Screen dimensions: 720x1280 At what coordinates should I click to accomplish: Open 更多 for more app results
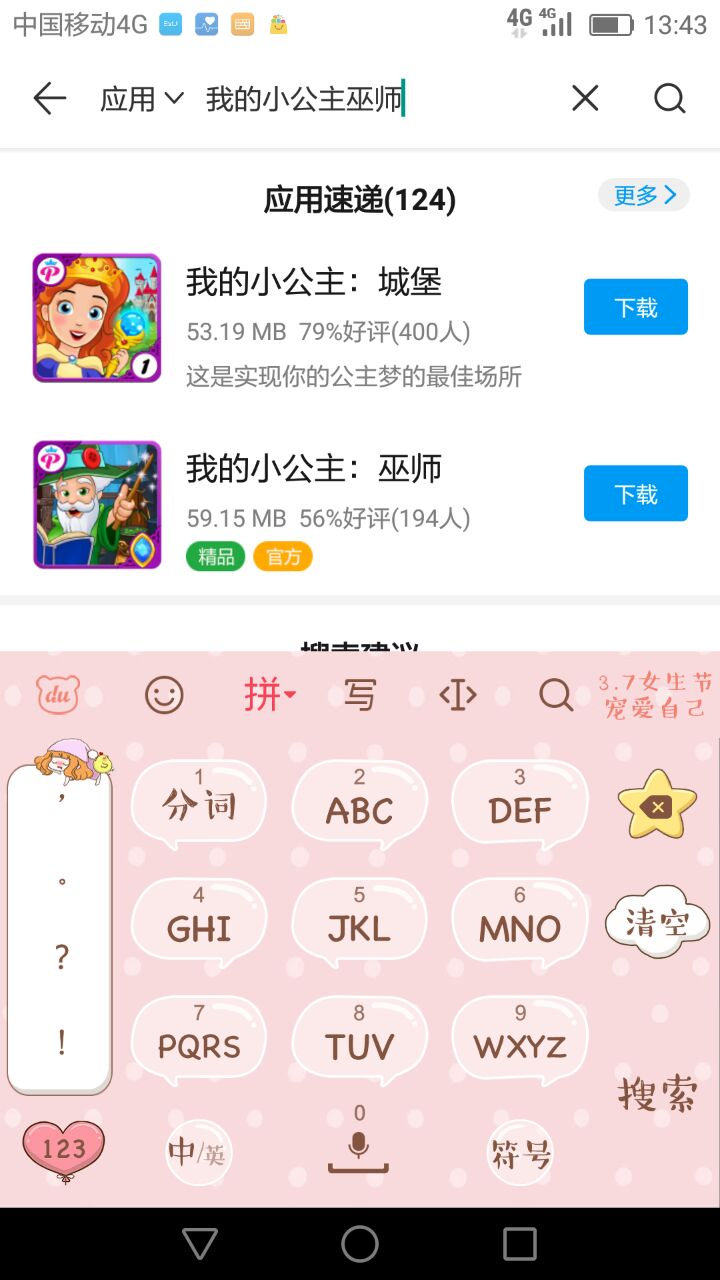[x=644, y=195]
